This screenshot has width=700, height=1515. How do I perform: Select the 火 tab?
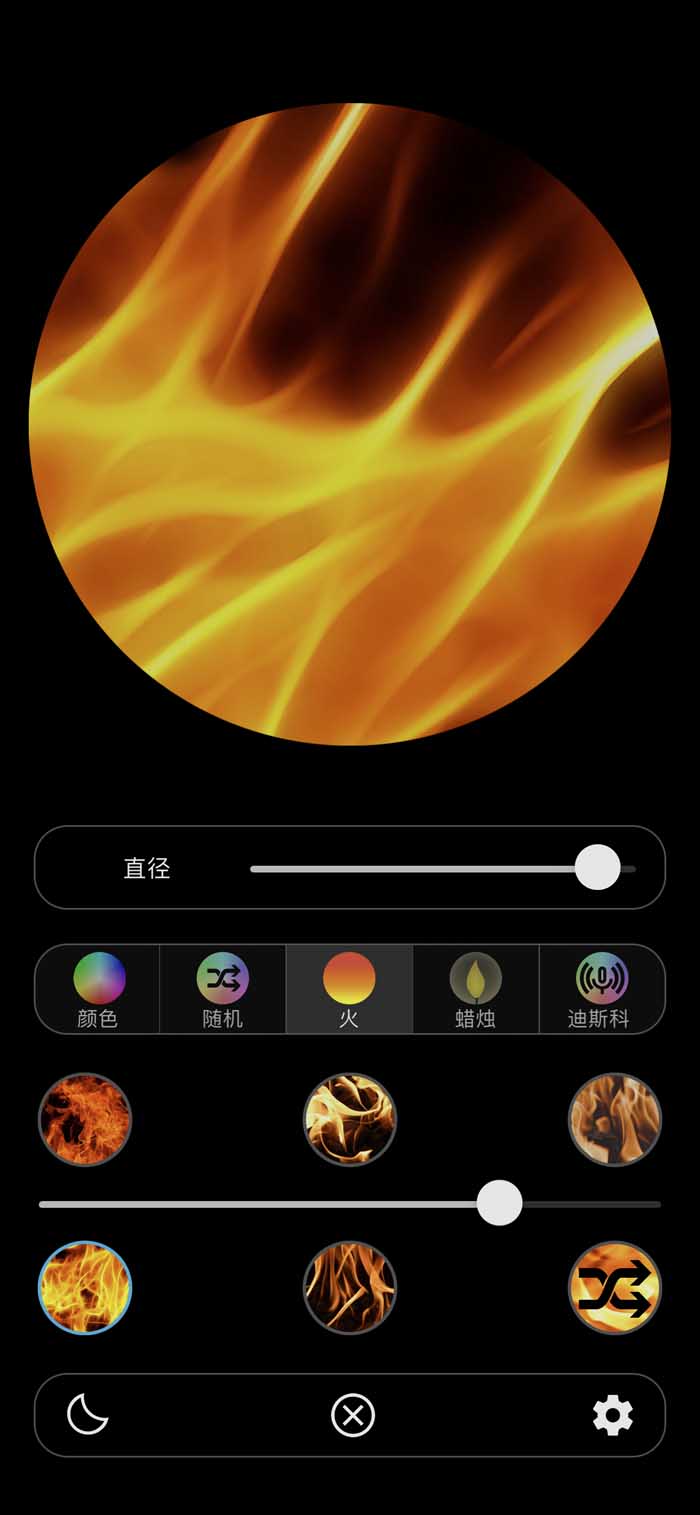(x=349, y=989)
